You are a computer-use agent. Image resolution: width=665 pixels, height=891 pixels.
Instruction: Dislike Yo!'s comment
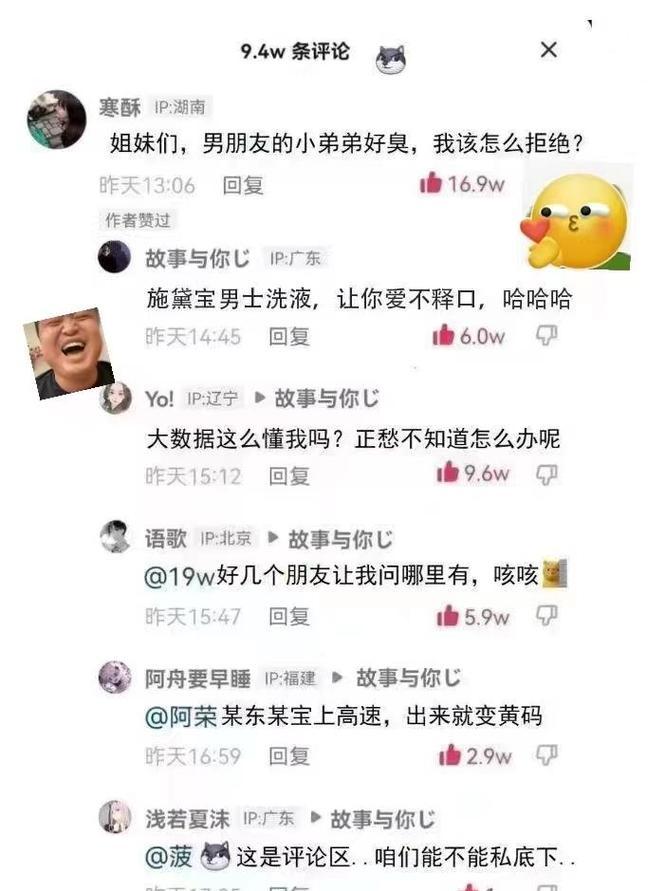coord(546,474)
